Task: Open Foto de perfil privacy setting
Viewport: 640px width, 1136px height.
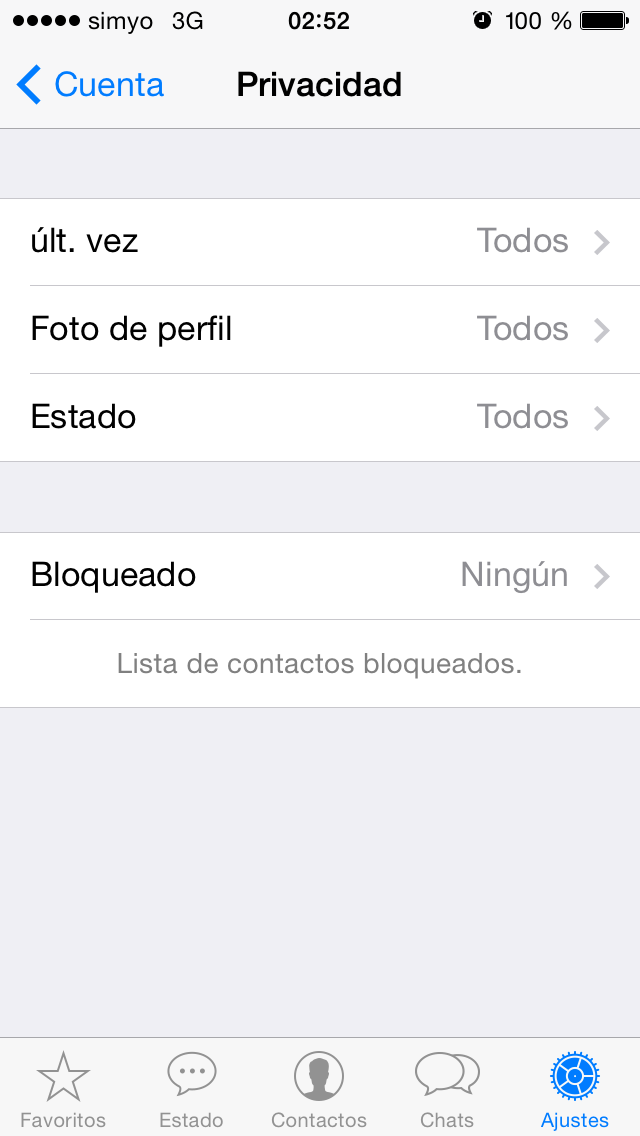Action: pyautogui.click(x=320, y=330)
